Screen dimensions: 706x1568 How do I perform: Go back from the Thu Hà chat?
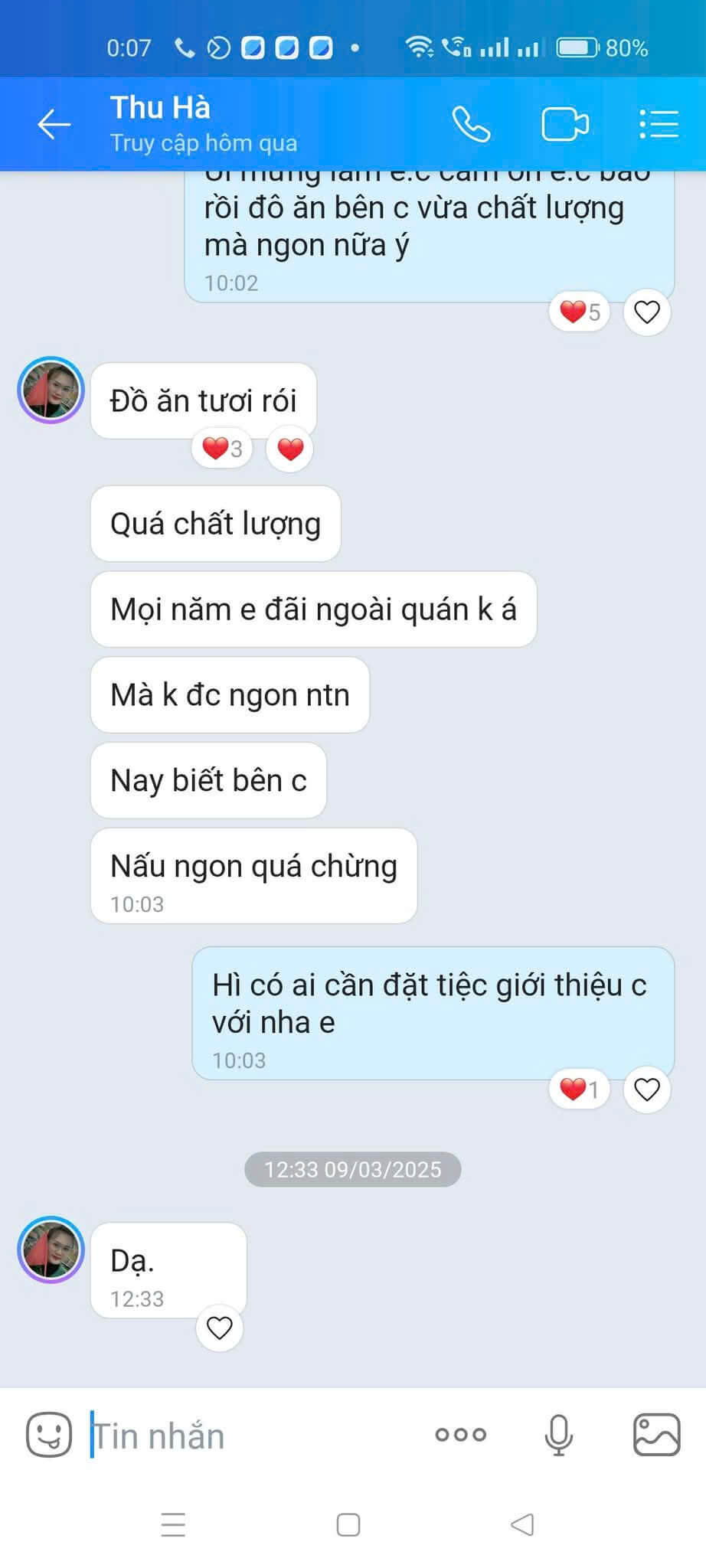54,124
